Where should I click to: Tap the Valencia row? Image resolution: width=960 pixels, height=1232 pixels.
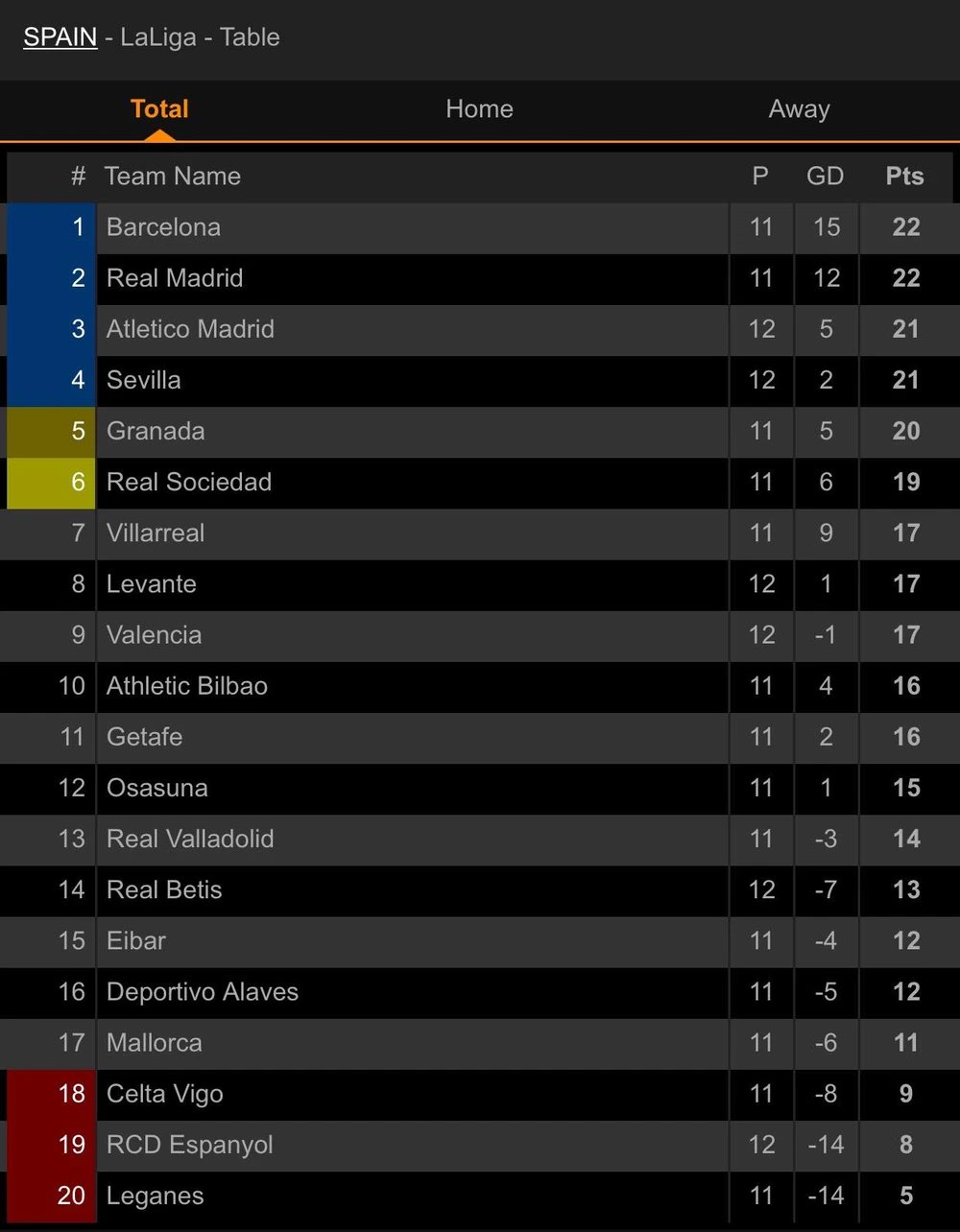click(x=155, y=635)
